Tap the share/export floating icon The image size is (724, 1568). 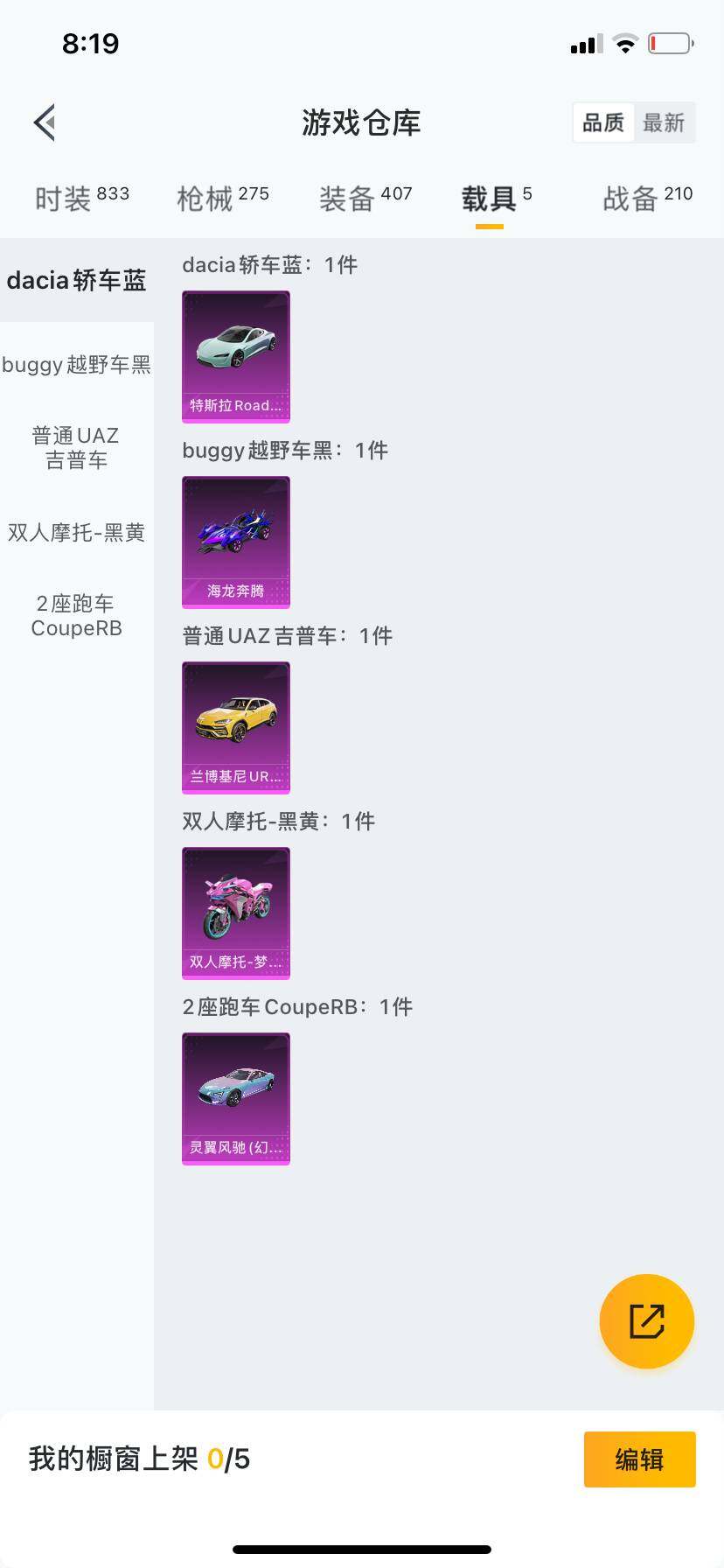pos(646,1320)
